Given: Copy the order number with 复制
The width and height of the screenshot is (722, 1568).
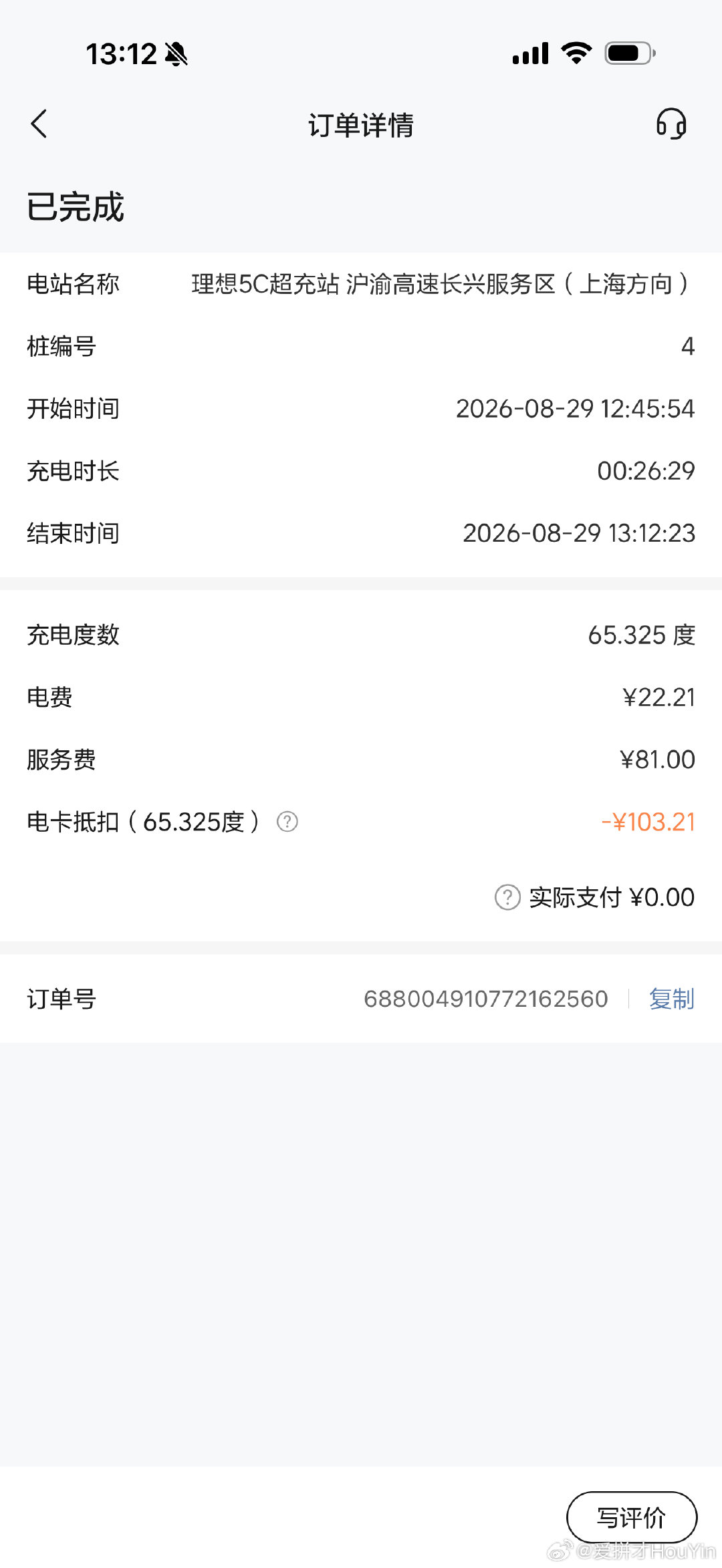Looking at the screenshot, I should coord(672,999).
